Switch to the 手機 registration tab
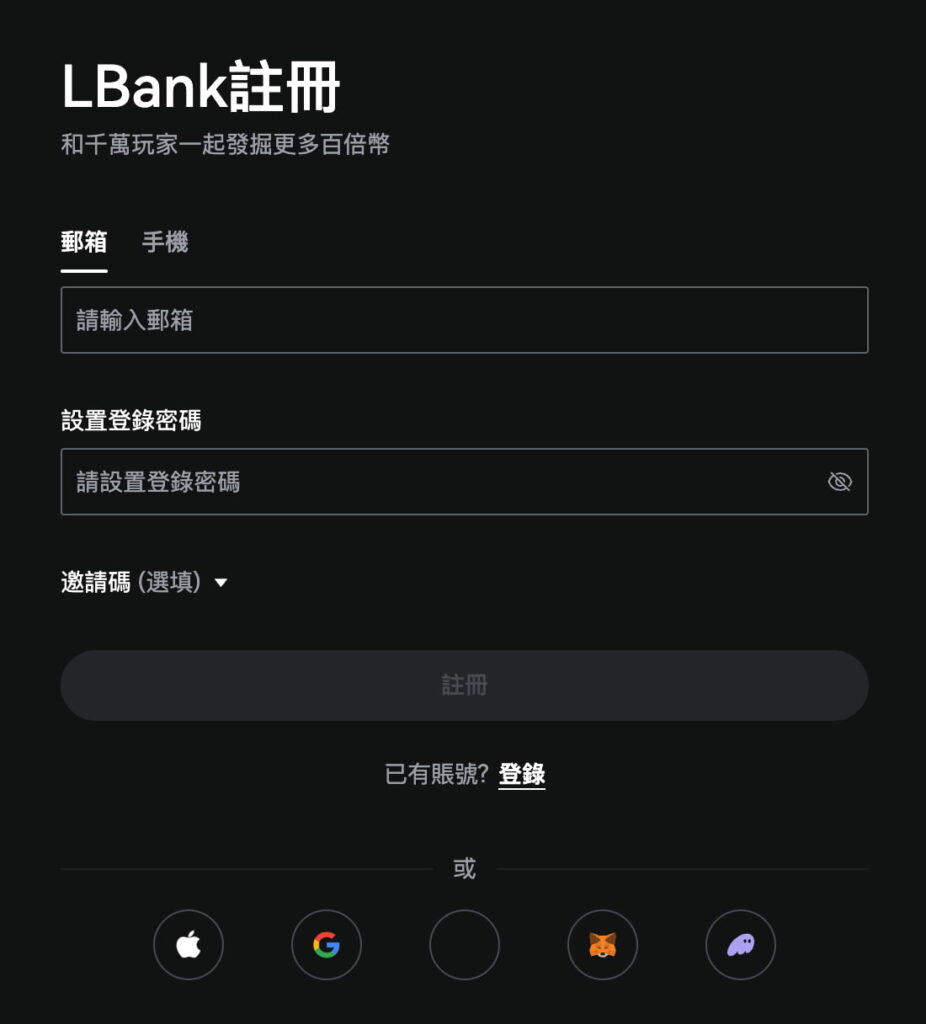The image size is (926, 1024). tap(165, 242)
